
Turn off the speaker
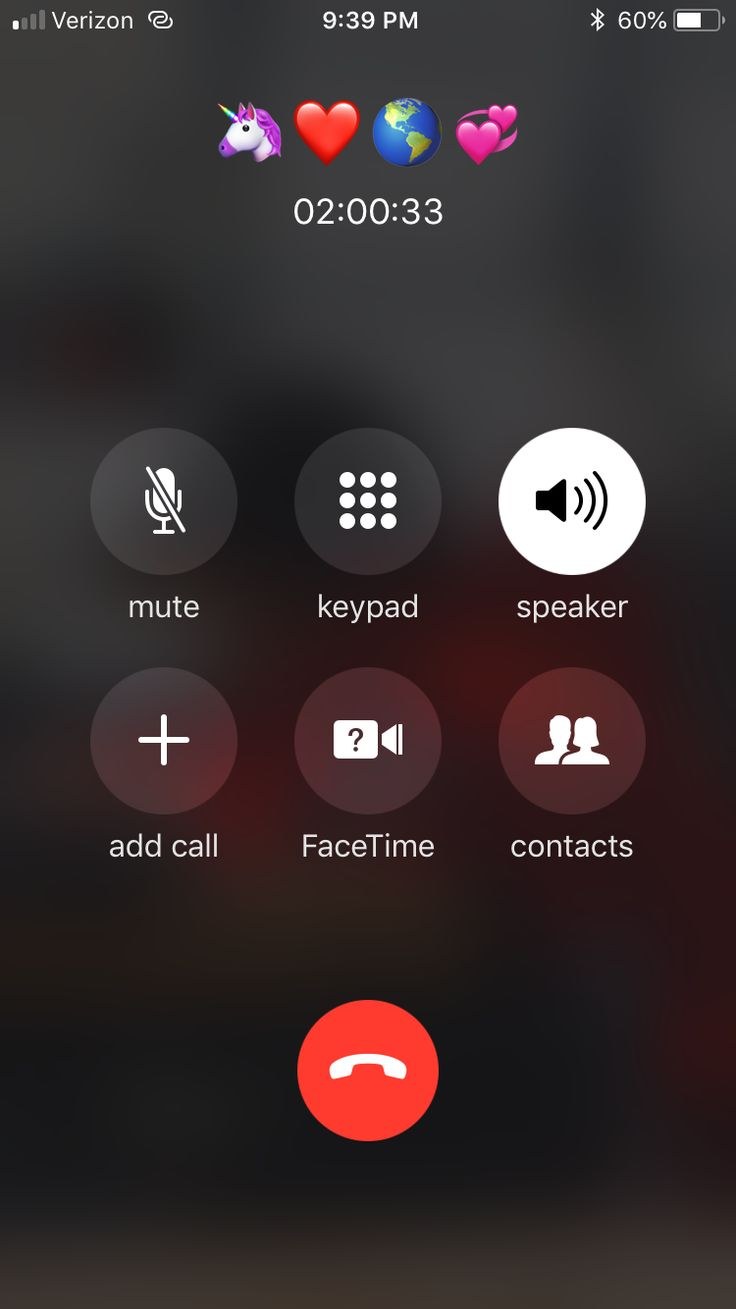tap(572, 501)
